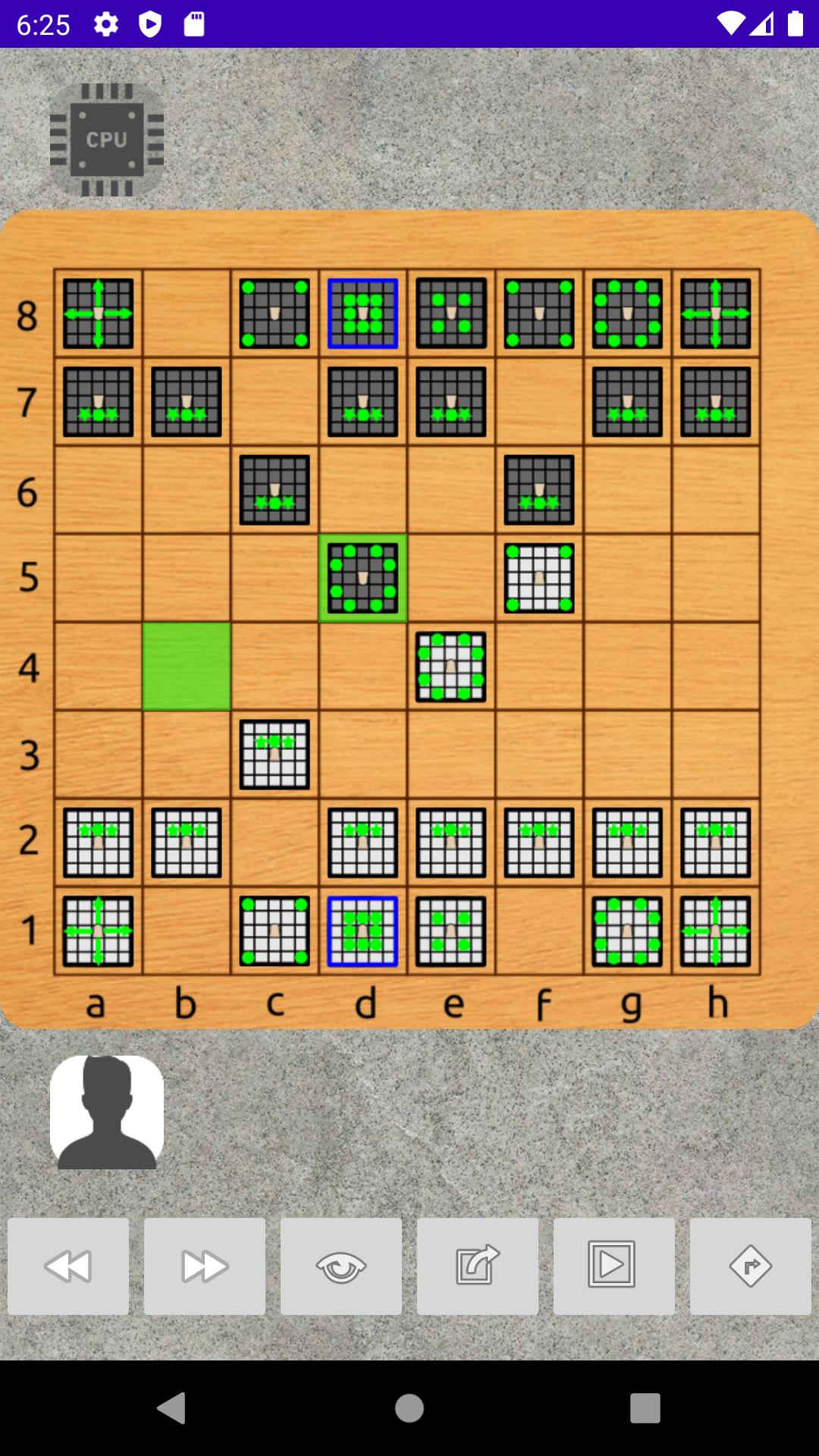Image resolution: width=819 pixels, height=1456 pixels.
Task: Tap the eye view button
Action: [x=341, y=1266]
